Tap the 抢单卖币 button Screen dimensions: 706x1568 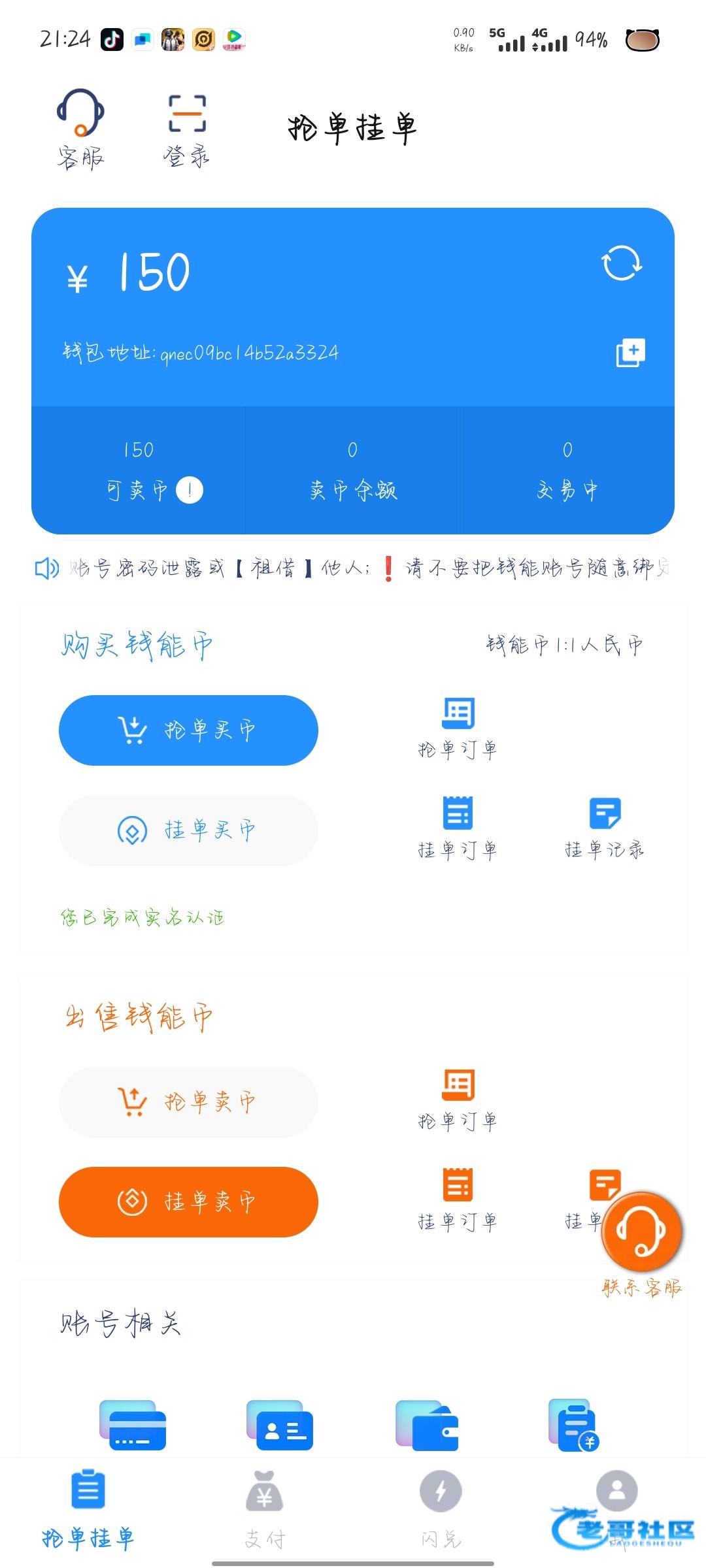(188, 1102)
